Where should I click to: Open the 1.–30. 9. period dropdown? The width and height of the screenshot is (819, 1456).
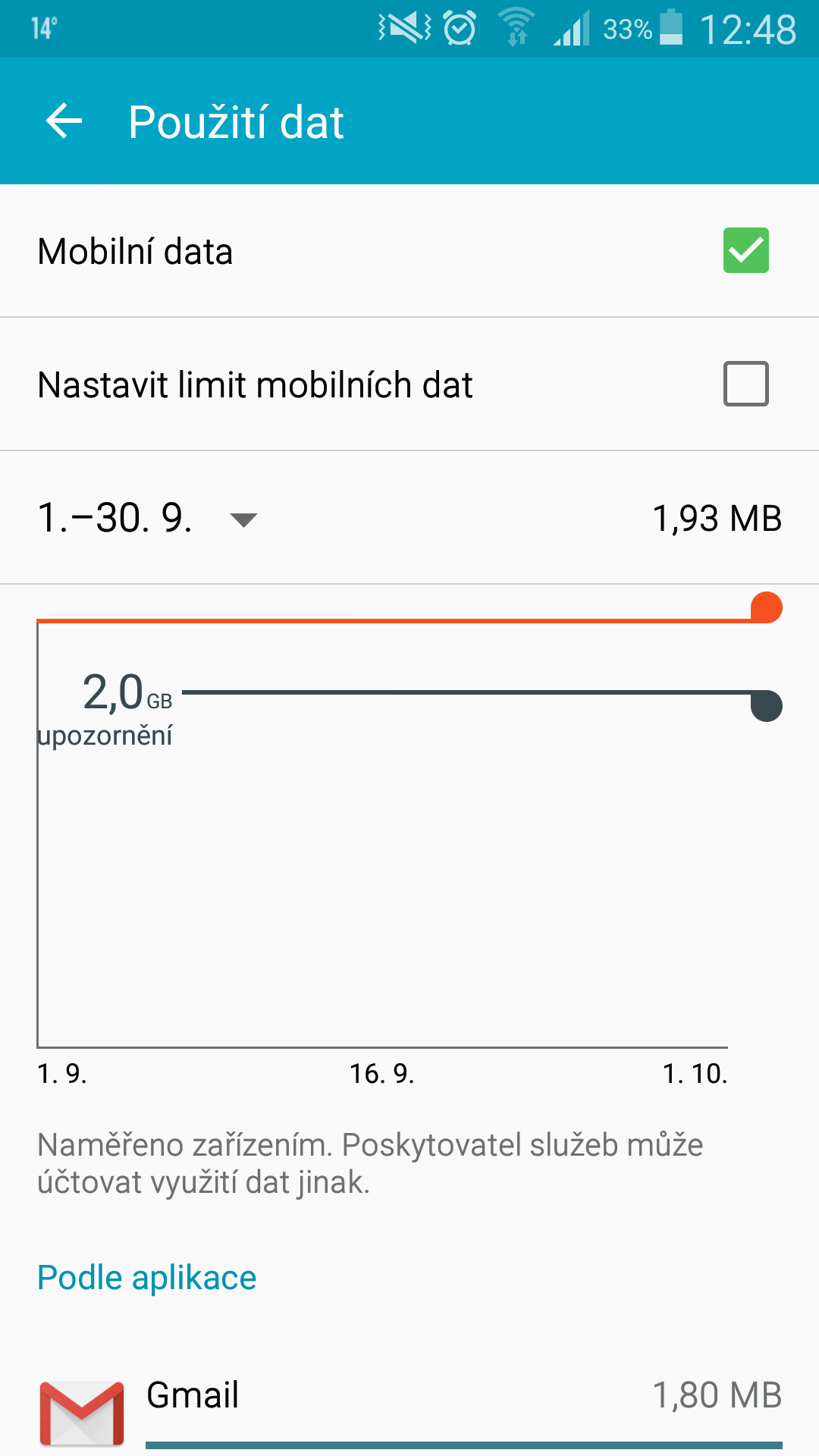tap(149, 519)
